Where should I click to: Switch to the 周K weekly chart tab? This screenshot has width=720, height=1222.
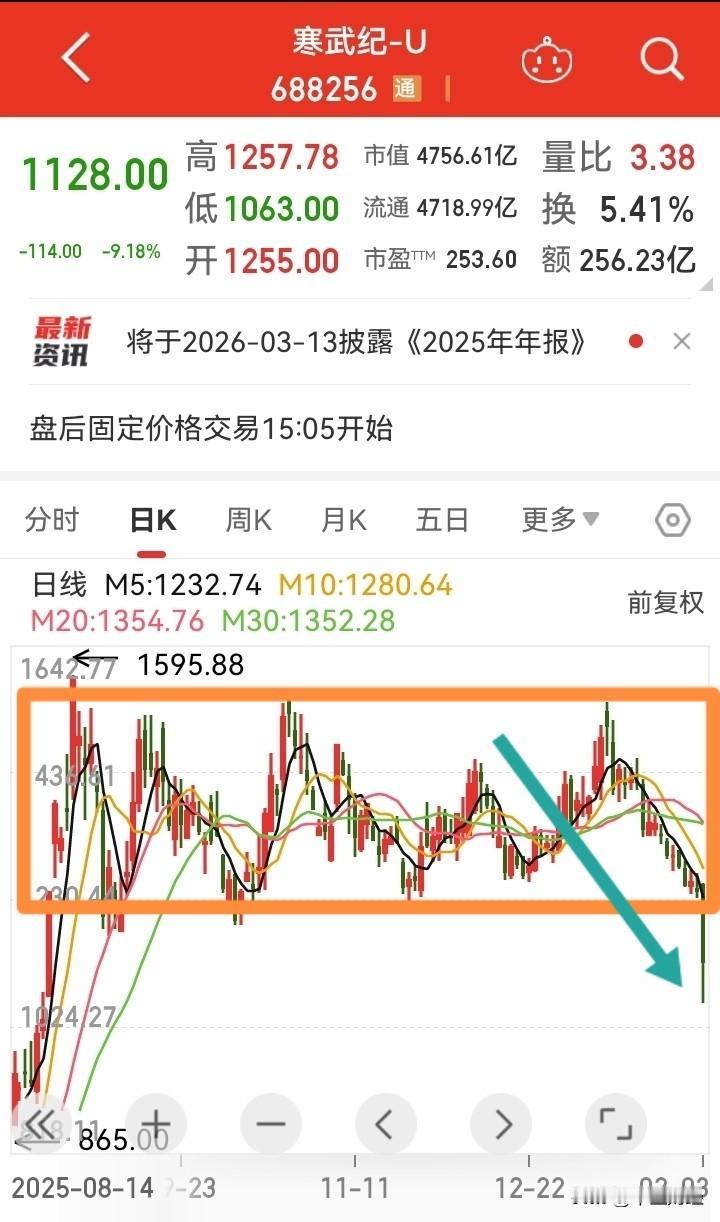tap(247, 520)
